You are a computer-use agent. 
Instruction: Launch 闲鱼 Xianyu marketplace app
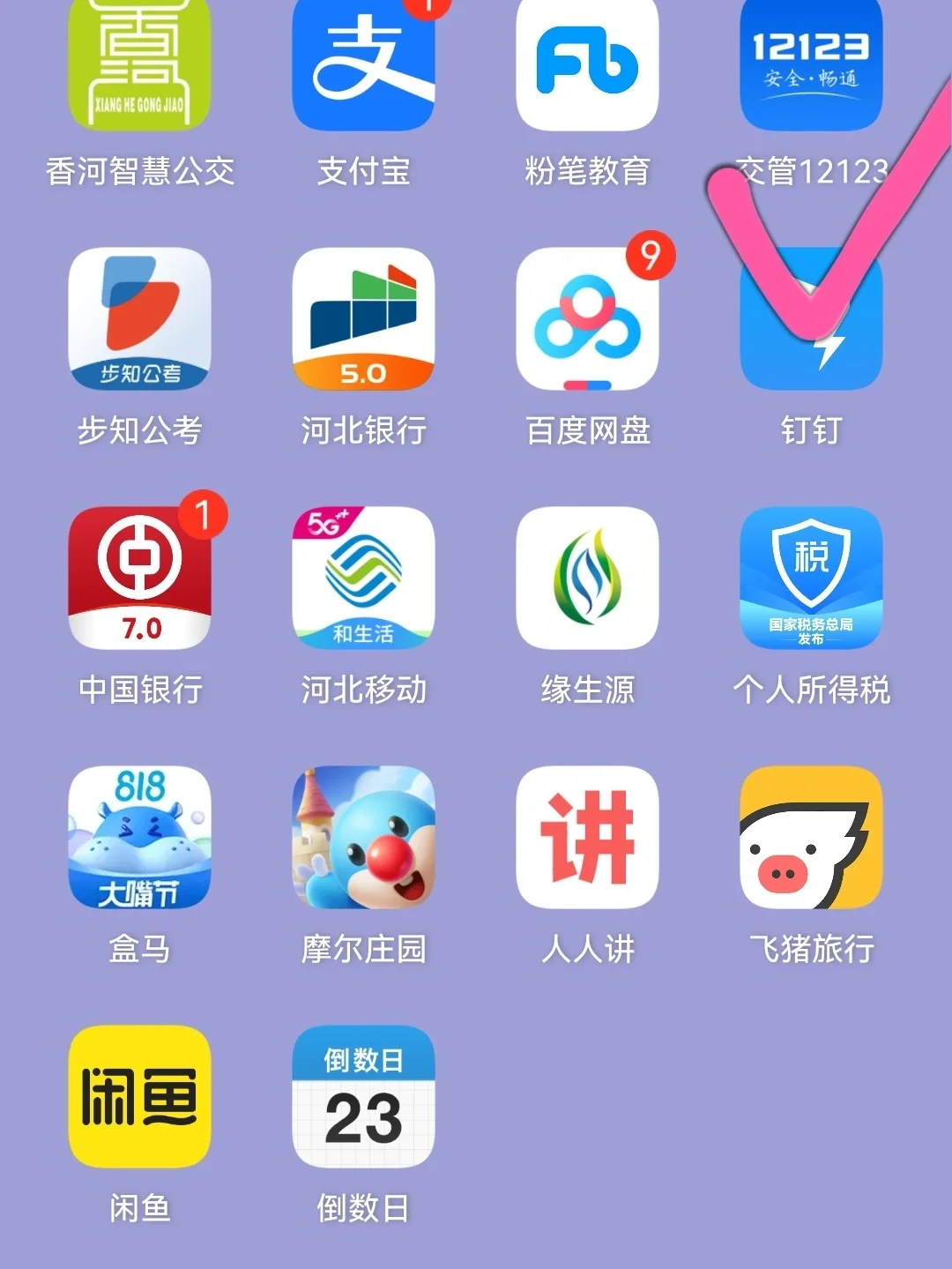[x=139, y=1098]
